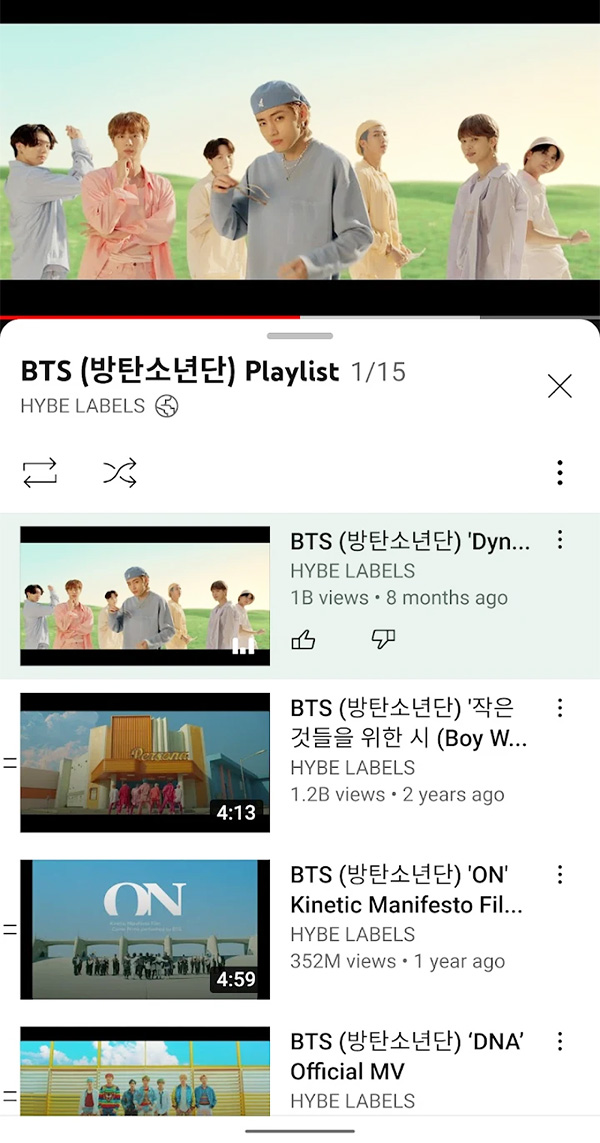Image resolution: width=600 pixels, height=1143 pixels.
Task: Close the playlist panel
Action: [560, 386]
